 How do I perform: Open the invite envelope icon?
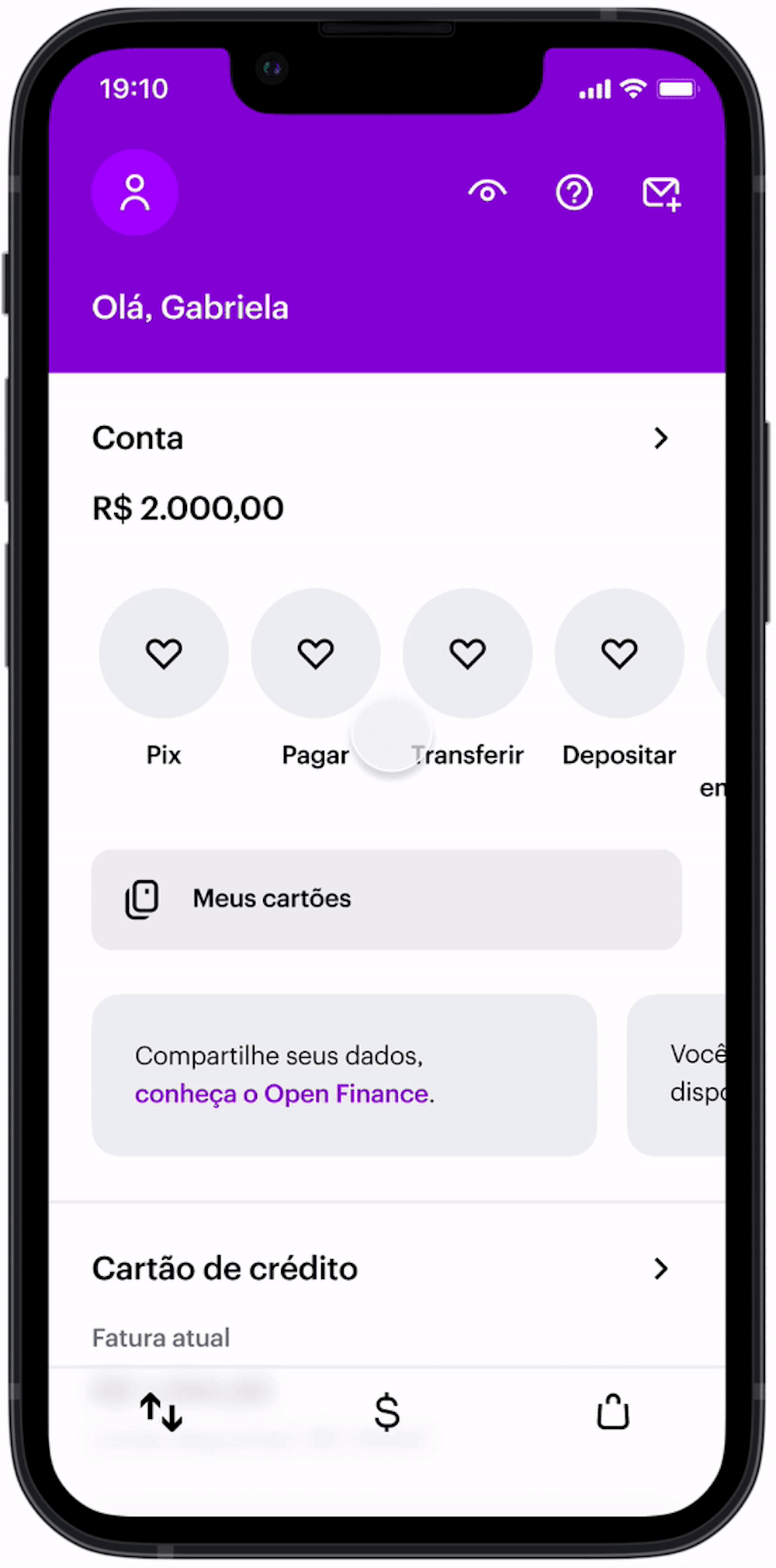[661, 193]
